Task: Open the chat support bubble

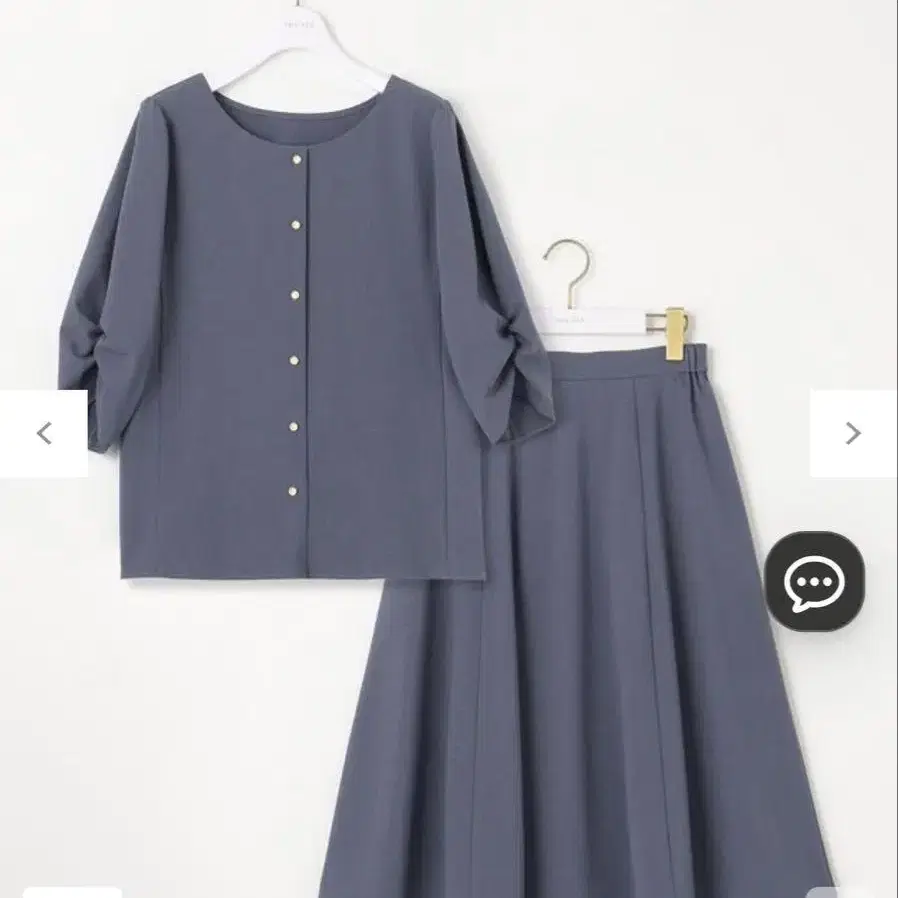Action: click(x=814, y=582)
